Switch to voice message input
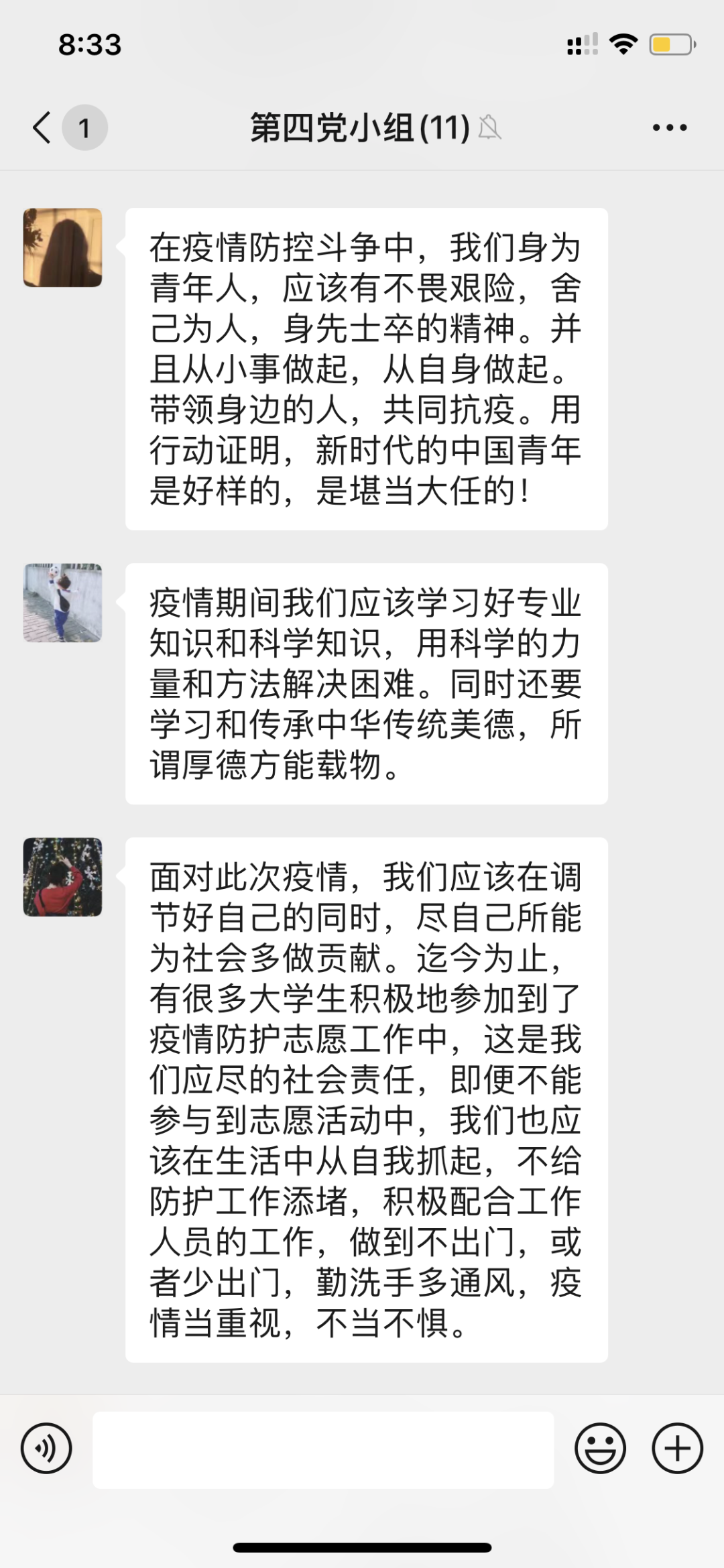This screenshot has height=1568, width=724. 46,1448
